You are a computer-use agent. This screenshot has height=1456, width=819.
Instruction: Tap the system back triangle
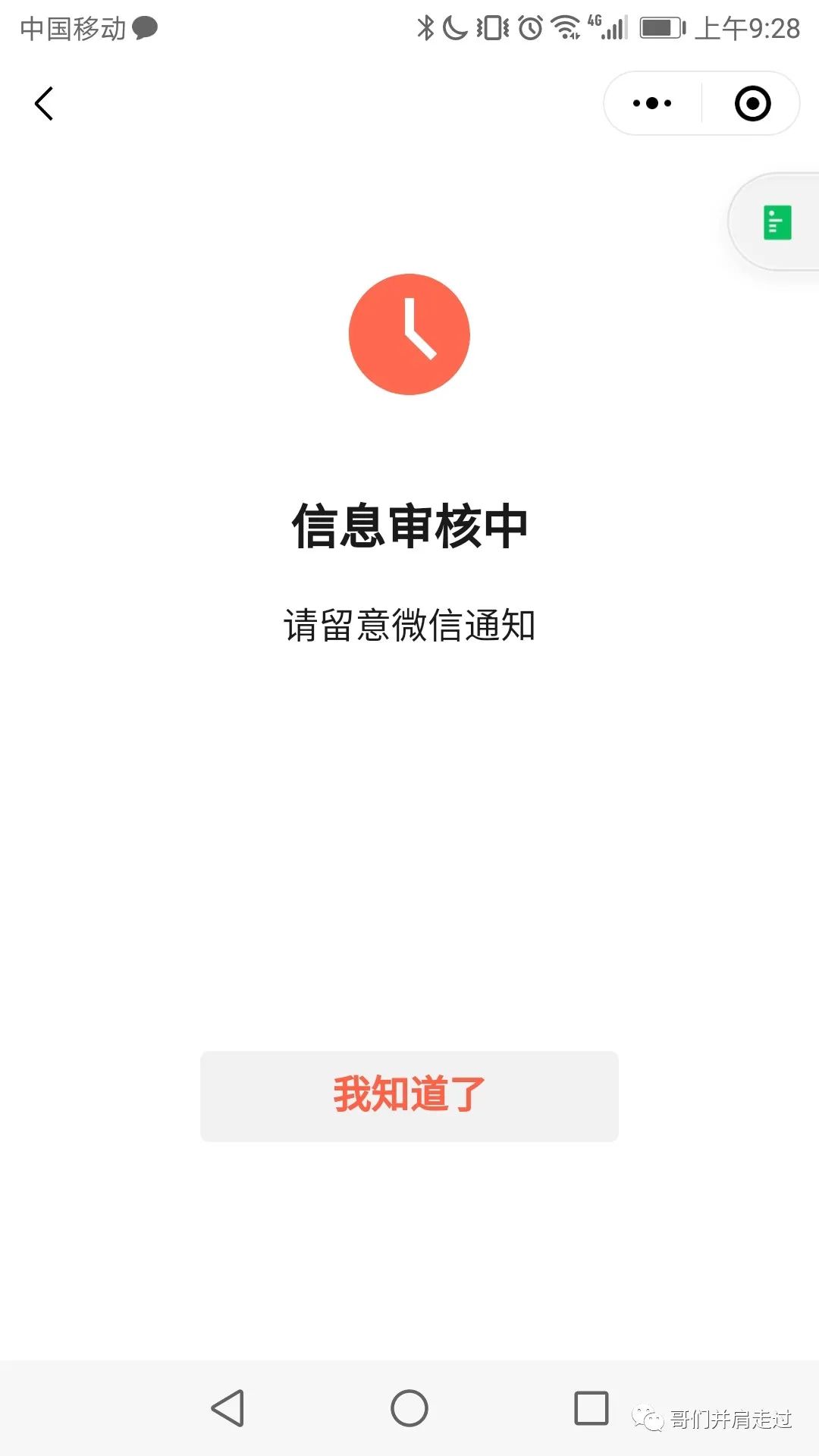227,1408
